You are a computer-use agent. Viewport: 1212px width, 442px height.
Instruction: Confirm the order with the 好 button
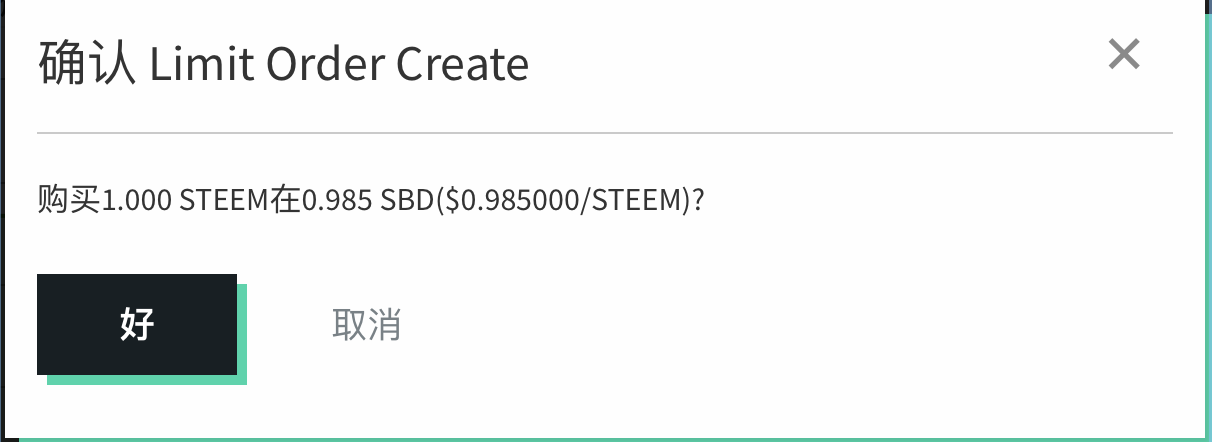click(x=137, y=325)
